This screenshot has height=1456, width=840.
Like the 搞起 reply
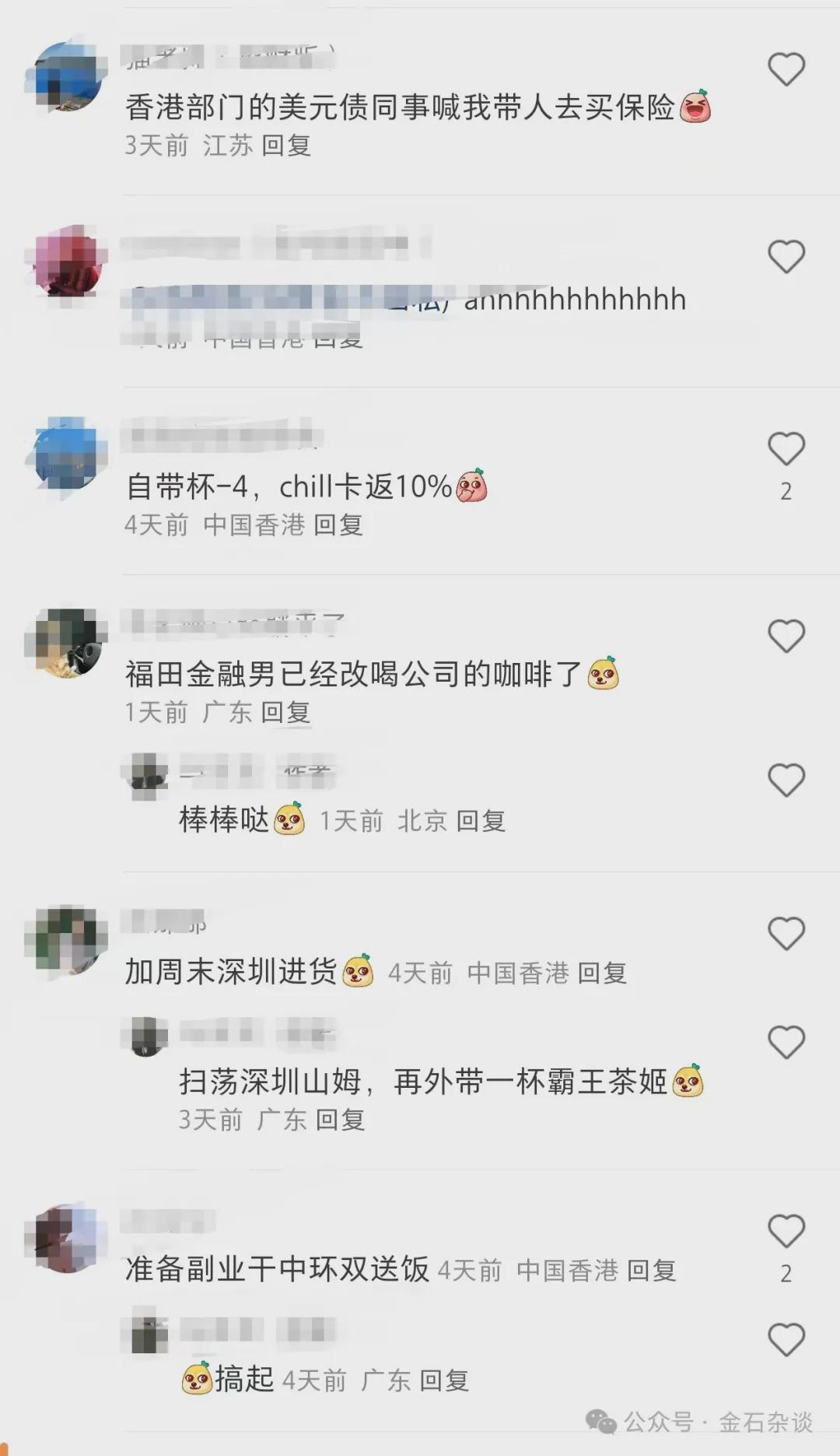[x=786, y=1340]
